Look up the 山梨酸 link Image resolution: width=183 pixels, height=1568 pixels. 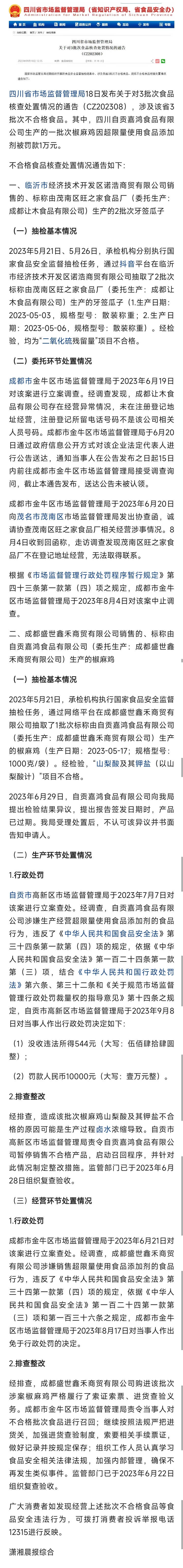(x=106, y=763)
